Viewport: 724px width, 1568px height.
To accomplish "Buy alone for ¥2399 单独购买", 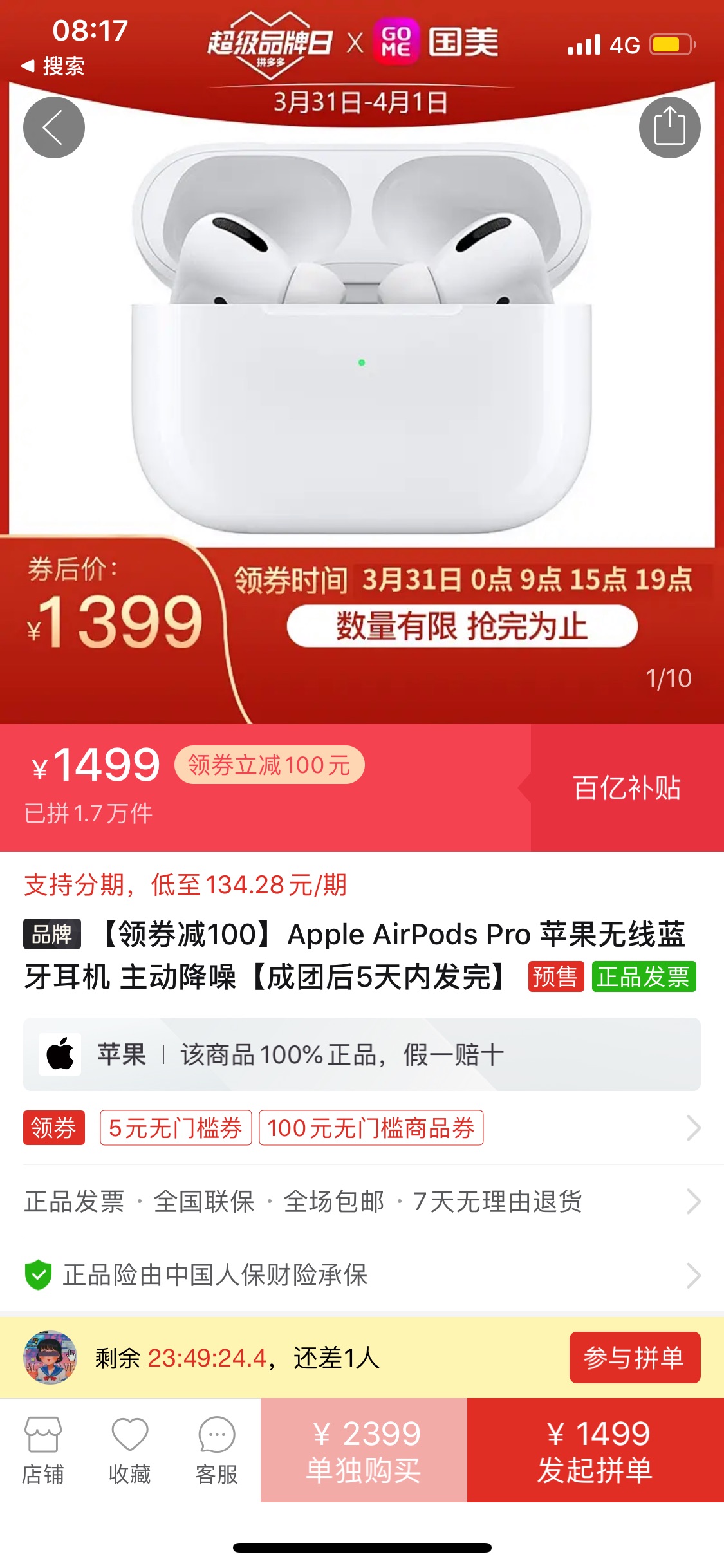I will [364, 1450].
